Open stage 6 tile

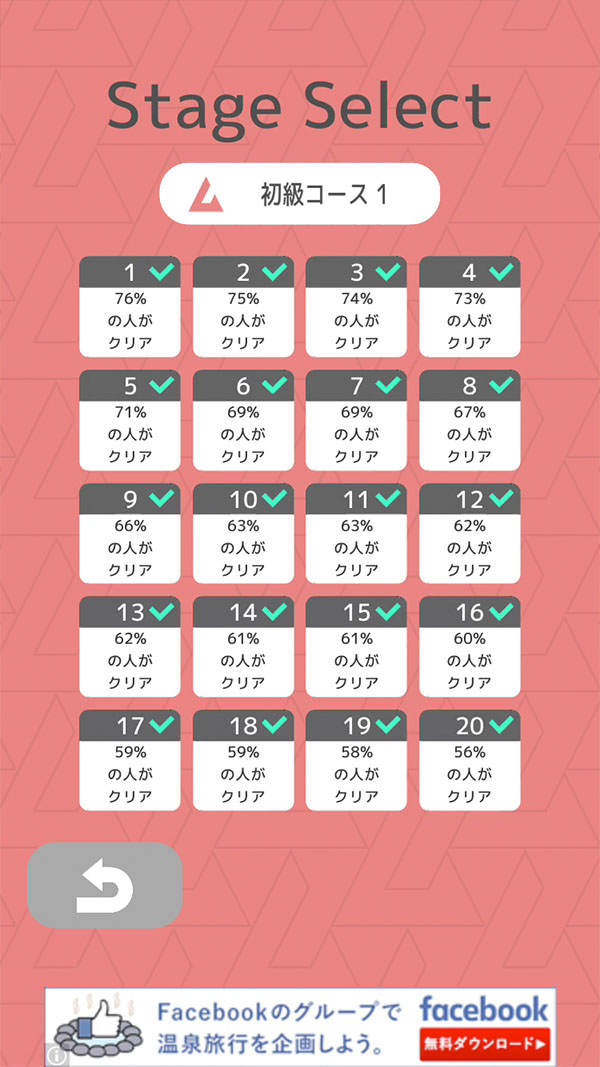point(243,420)
